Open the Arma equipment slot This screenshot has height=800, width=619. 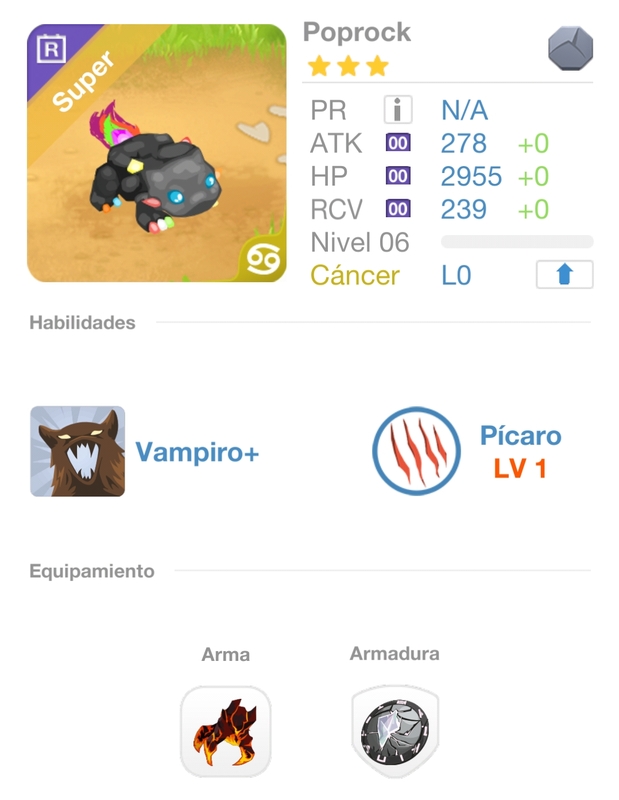[225, 731]
